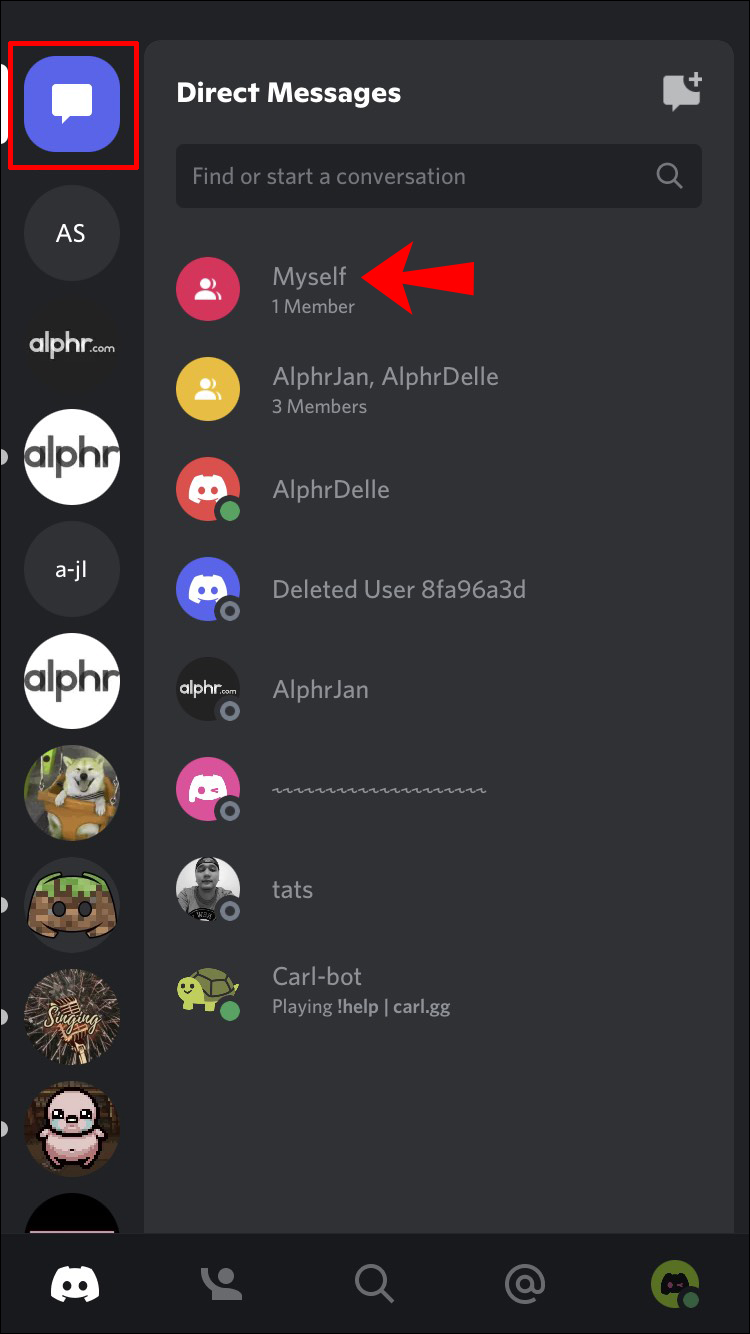Open the dog picture server

[72, 793]
